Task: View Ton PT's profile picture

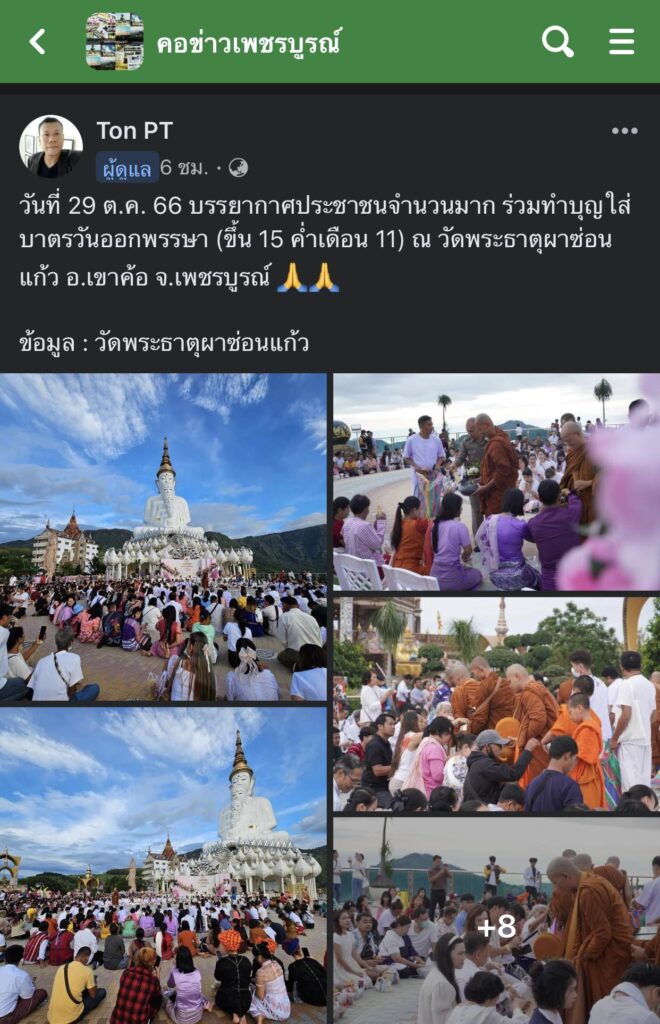Action: (x=51, y=146)
